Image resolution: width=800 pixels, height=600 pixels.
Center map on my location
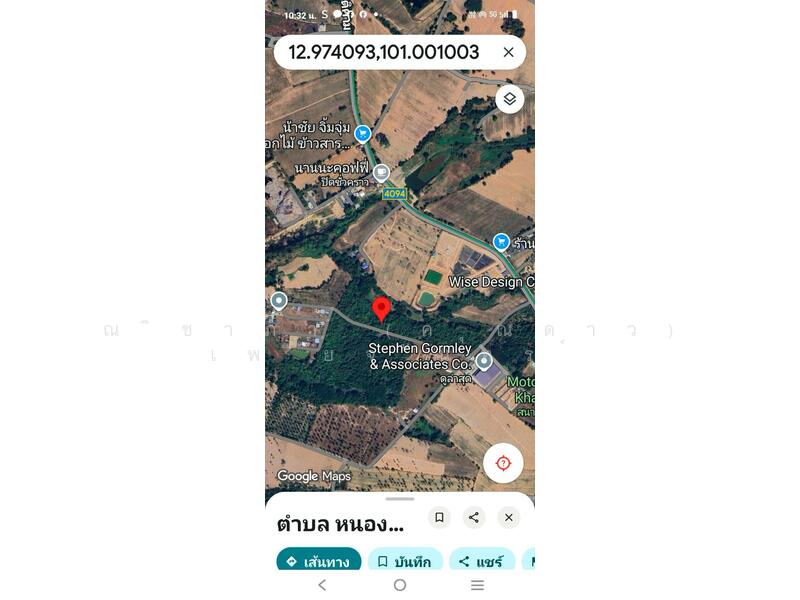coord(503,463)
